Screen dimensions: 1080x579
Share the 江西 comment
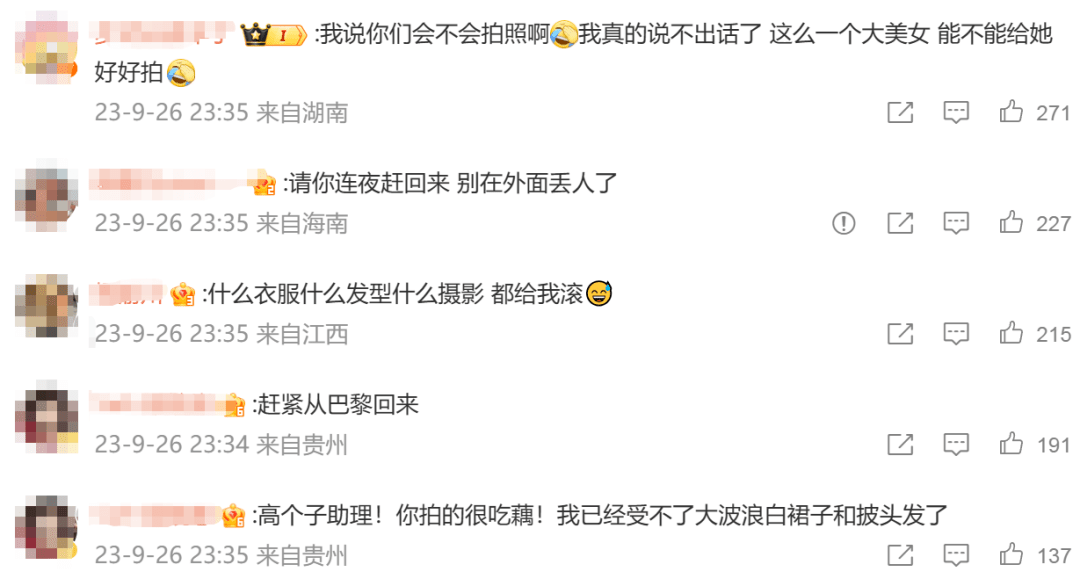[900, 334]
